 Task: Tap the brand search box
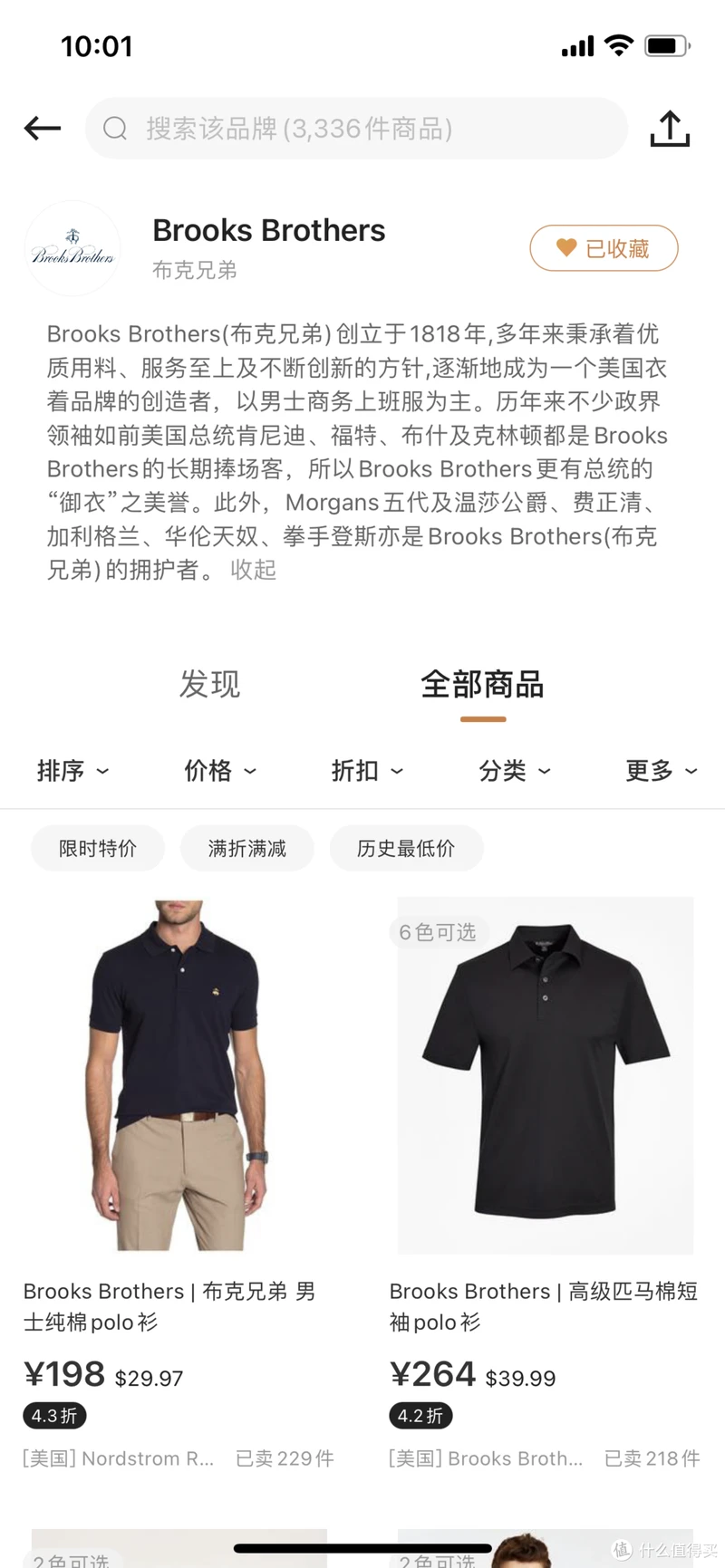pos(355,129)
